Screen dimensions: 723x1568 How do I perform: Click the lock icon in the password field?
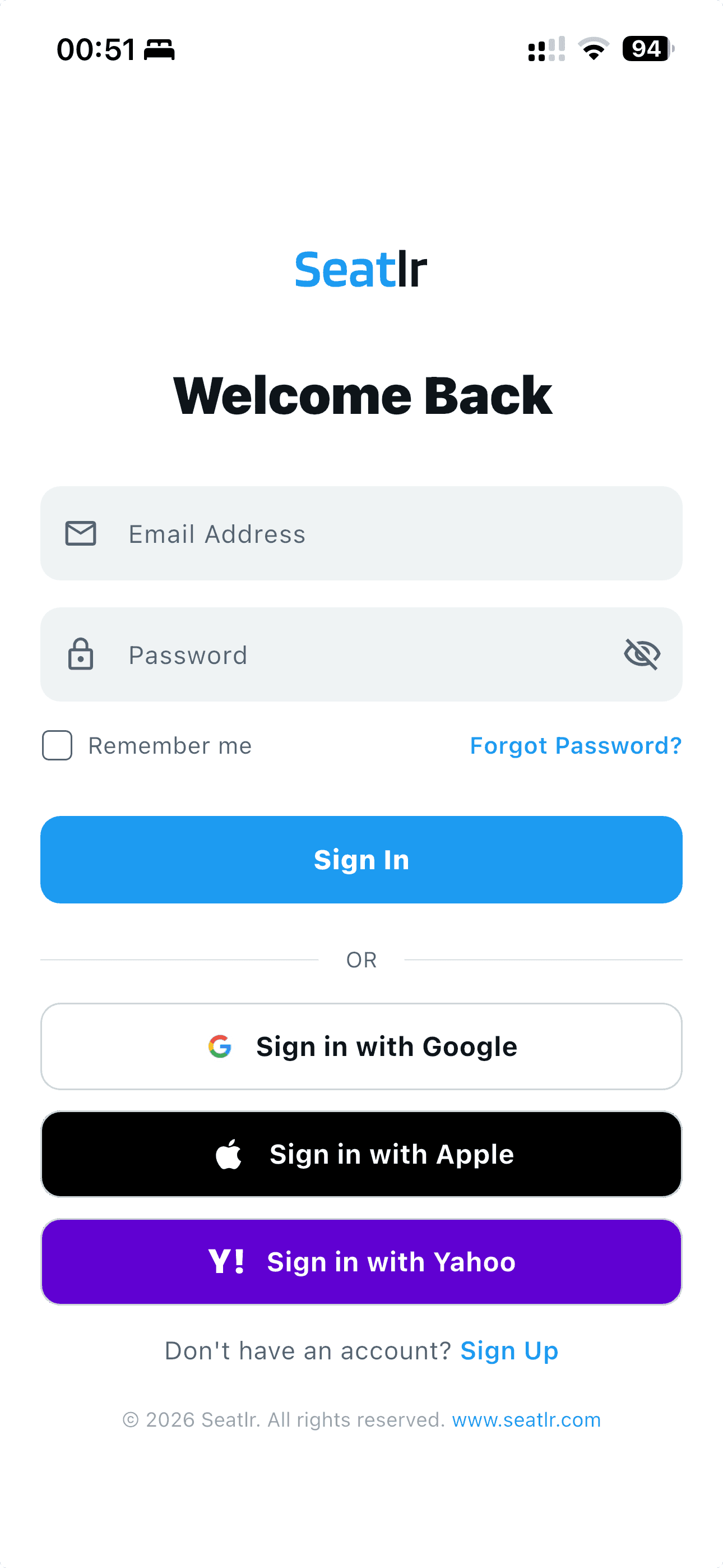(x=81, y=654)
